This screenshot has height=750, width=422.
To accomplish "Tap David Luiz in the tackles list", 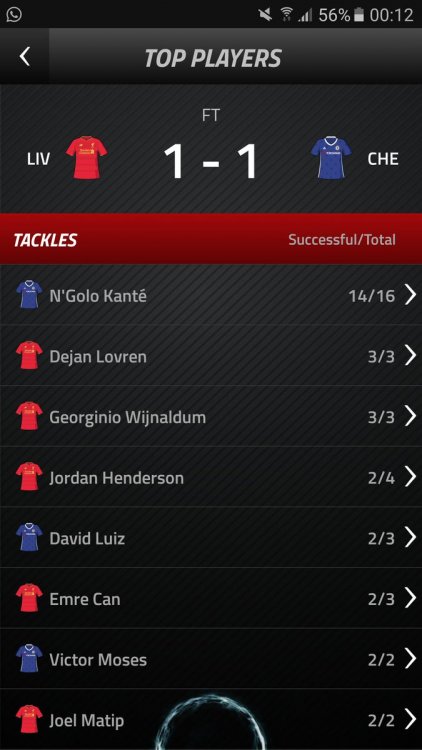I will tap(211, 538).
